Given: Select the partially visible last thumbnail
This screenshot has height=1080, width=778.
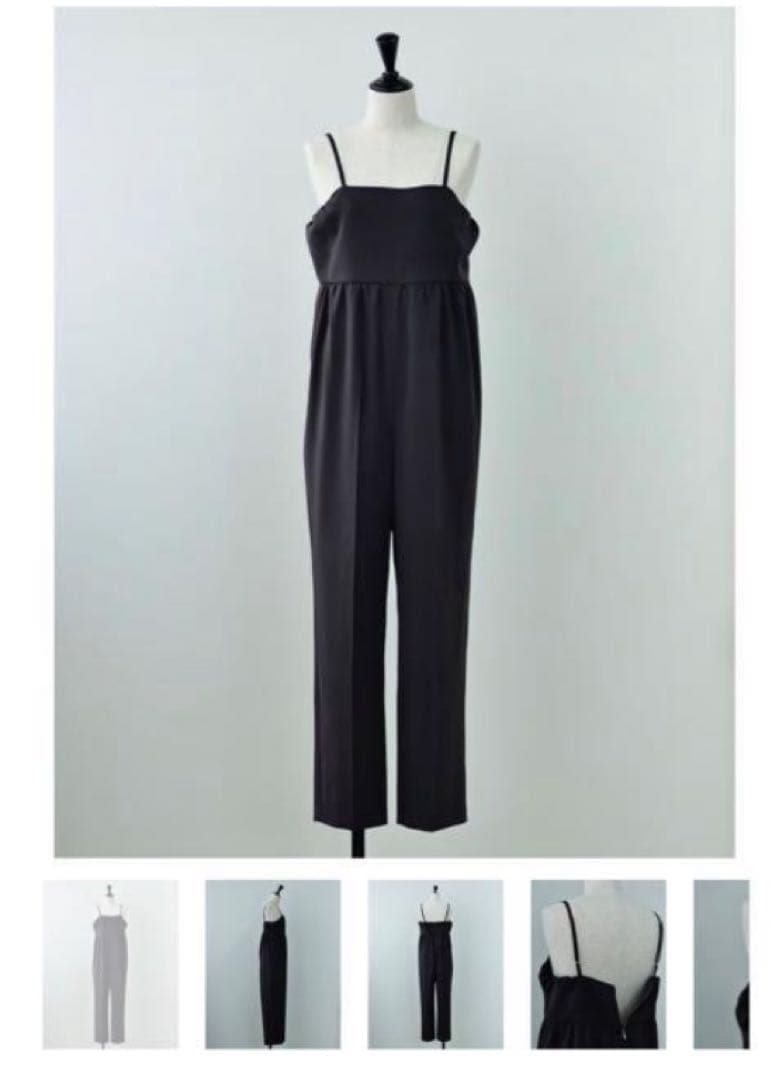Looking at the screenshot, I should pos(722,964).
